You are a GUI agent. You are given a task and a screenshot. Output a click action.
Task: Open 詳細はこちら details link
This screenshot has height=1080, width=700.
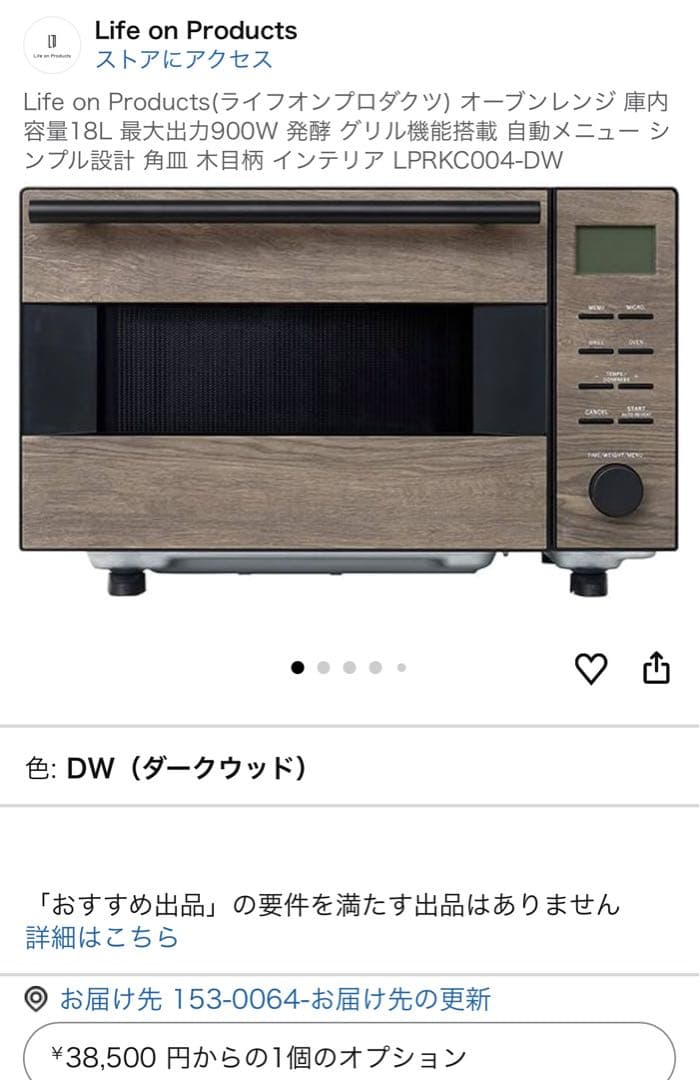point(102,937)
